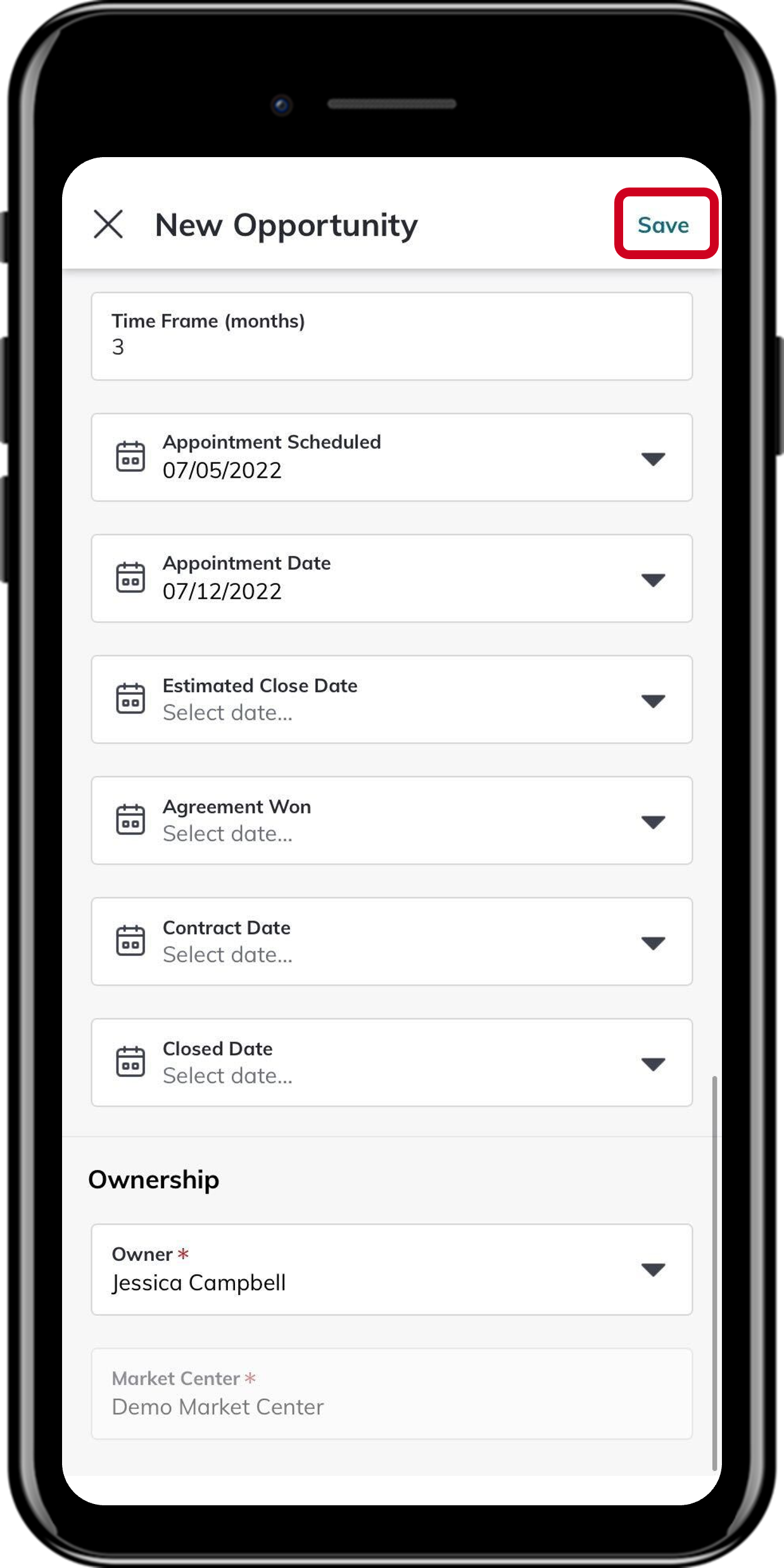Set the Contract Date

pyautogui.click(x=391, y=941)
